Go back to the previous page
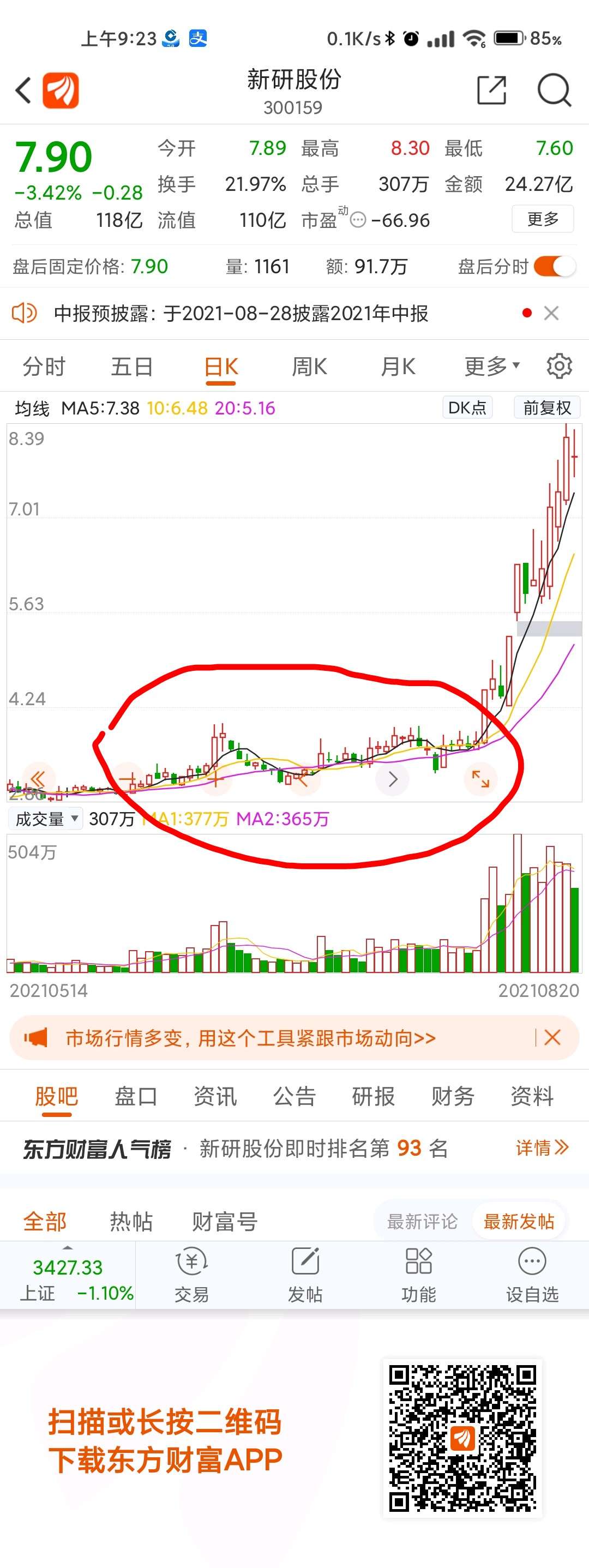This screenshot has width=589, height=1568. (23, 91)
